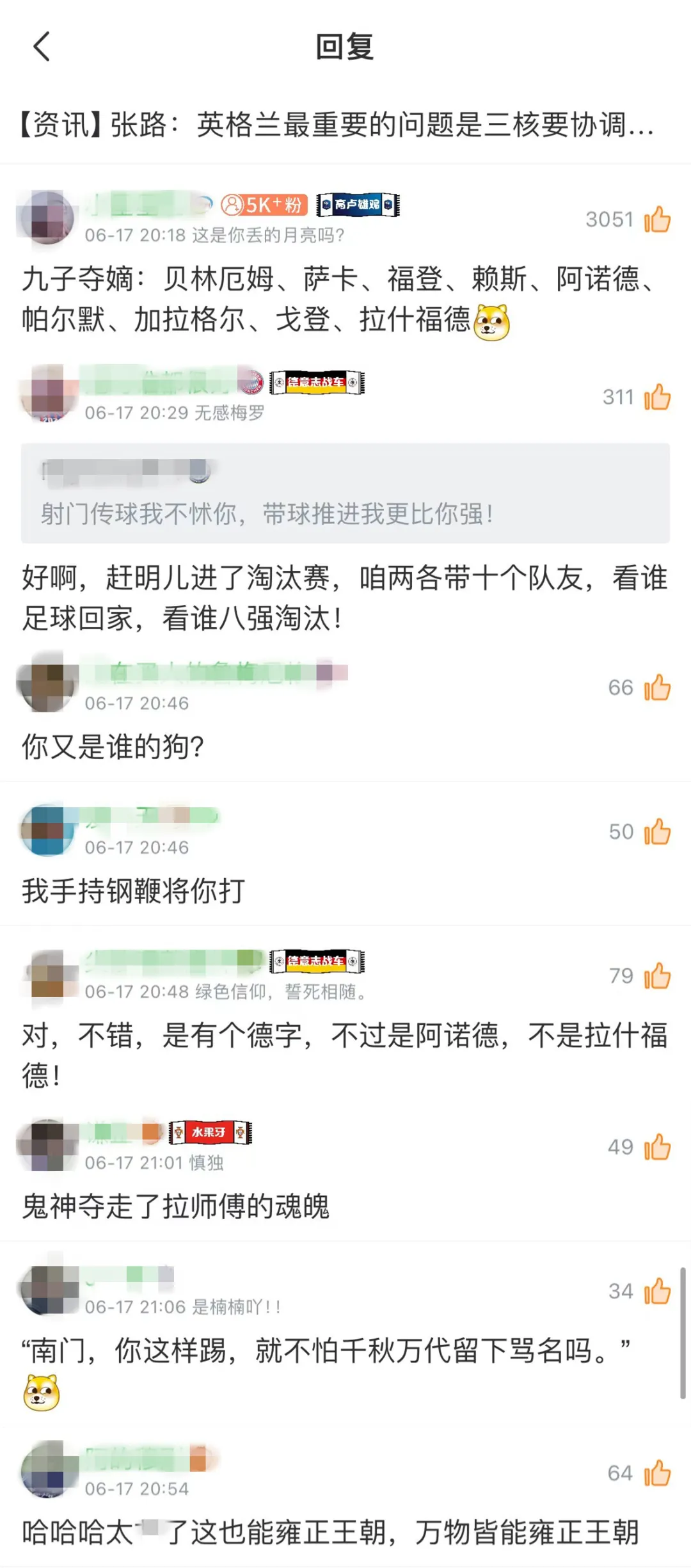Image resolution: width=691 pixels, height=1568 pixels.
Task: Like the 雍正王朝 comment with 64 likes
Action: 657,1473
